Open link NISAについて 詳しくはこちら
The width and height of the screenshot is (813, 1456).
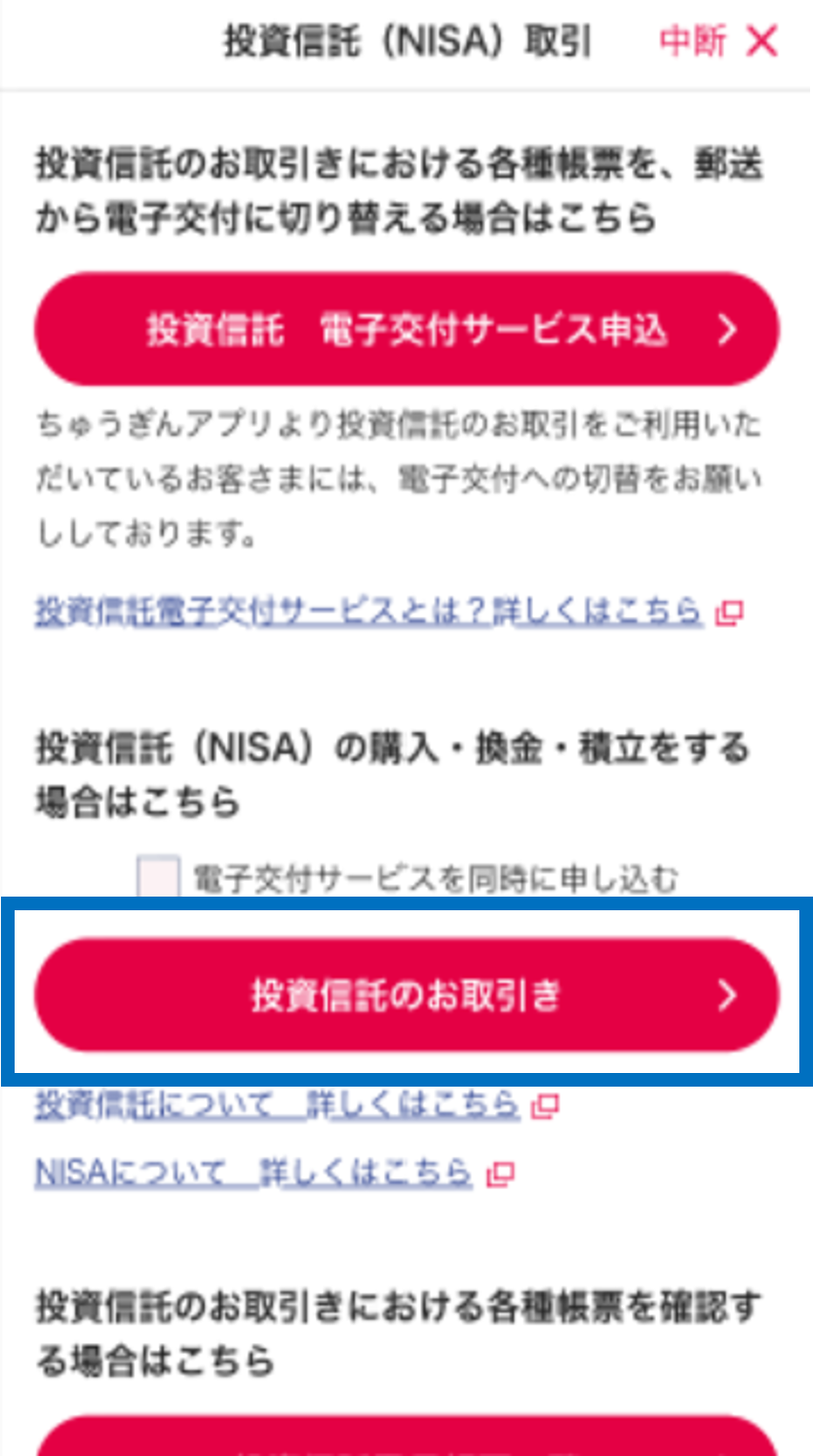253,1171
